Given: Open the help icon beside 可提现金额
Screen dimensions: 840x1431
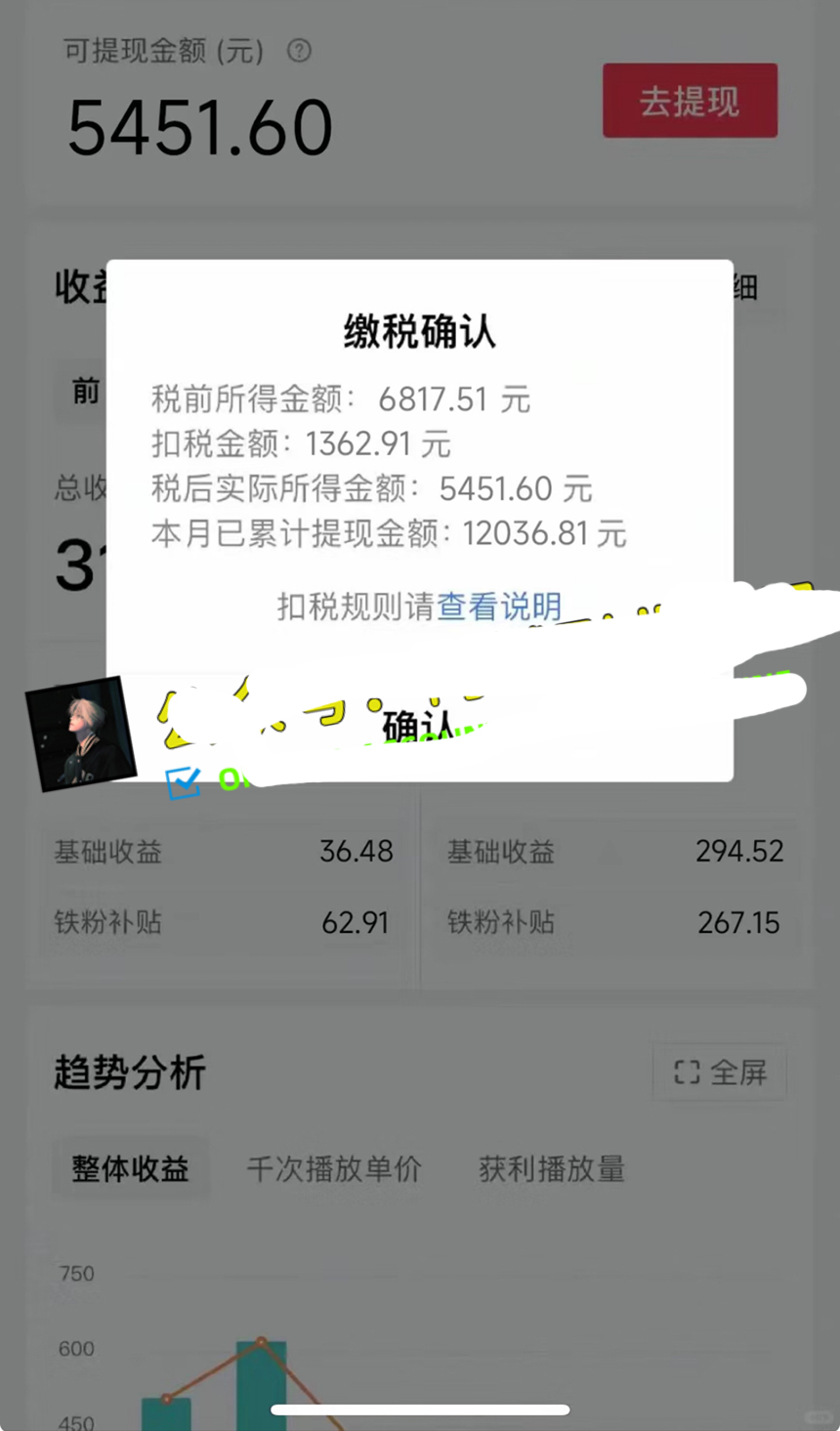Looking at the screenshot, I should tap(299, 51).
